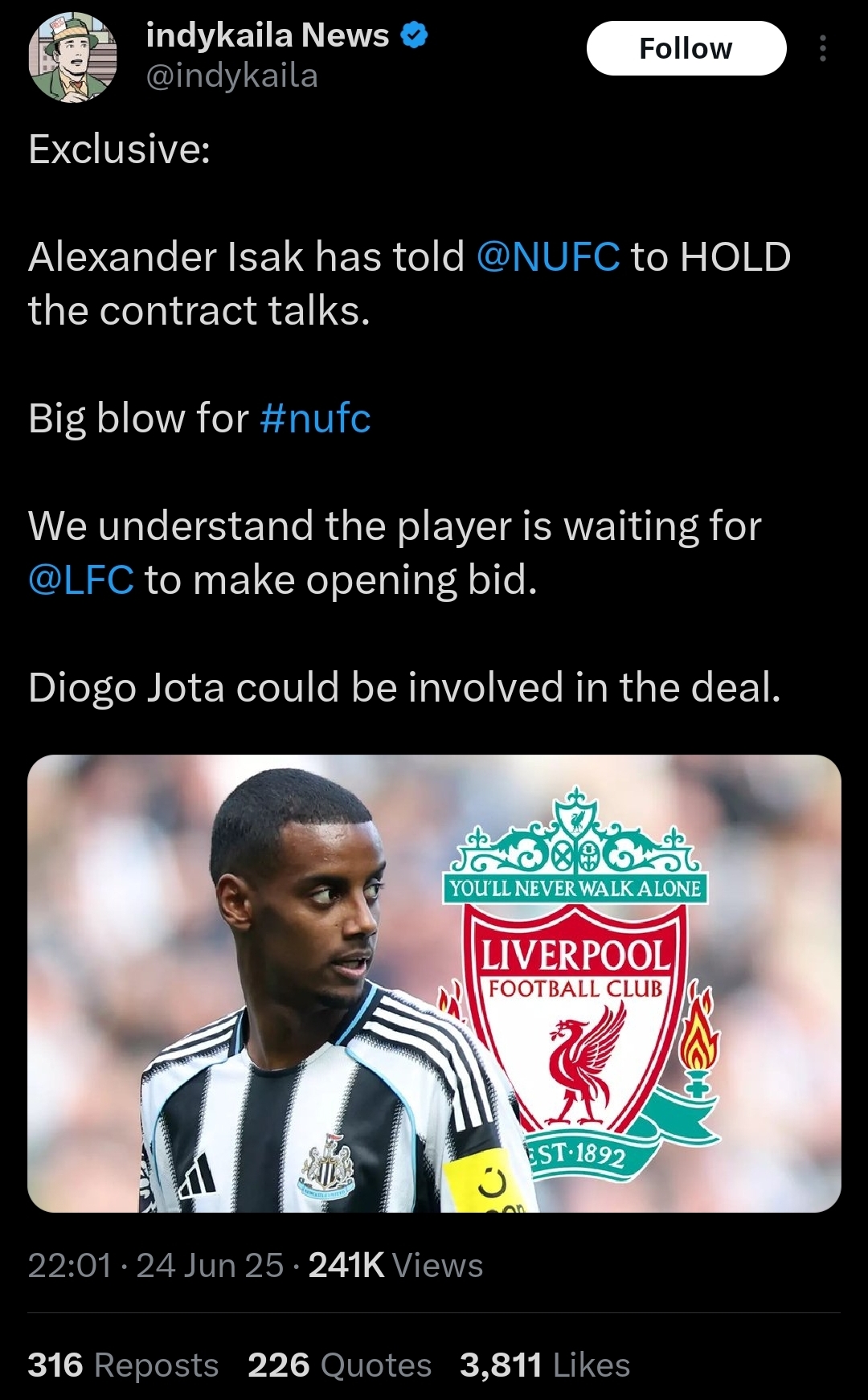View the 226 Quotes list
Image resolution: width=868 pixels, height=1400 pixels.
tap(339, 1365)
